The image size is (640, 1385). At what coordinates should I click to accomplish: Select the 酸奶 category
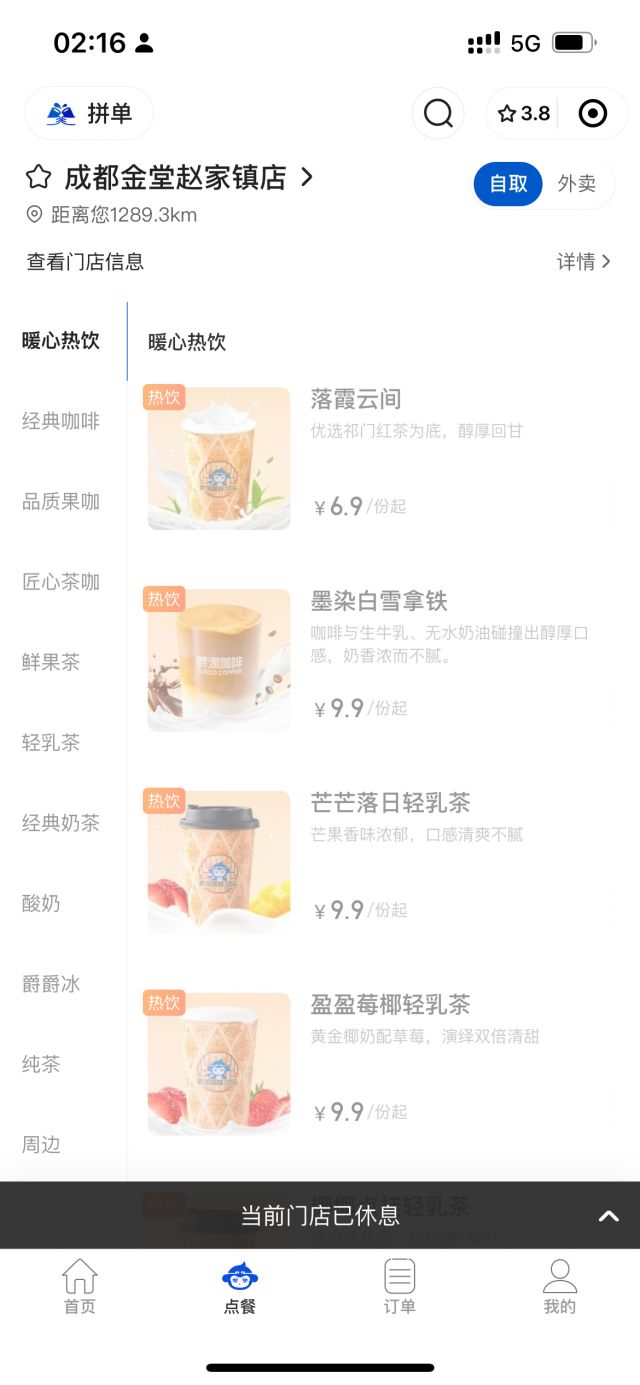(41, 903)
